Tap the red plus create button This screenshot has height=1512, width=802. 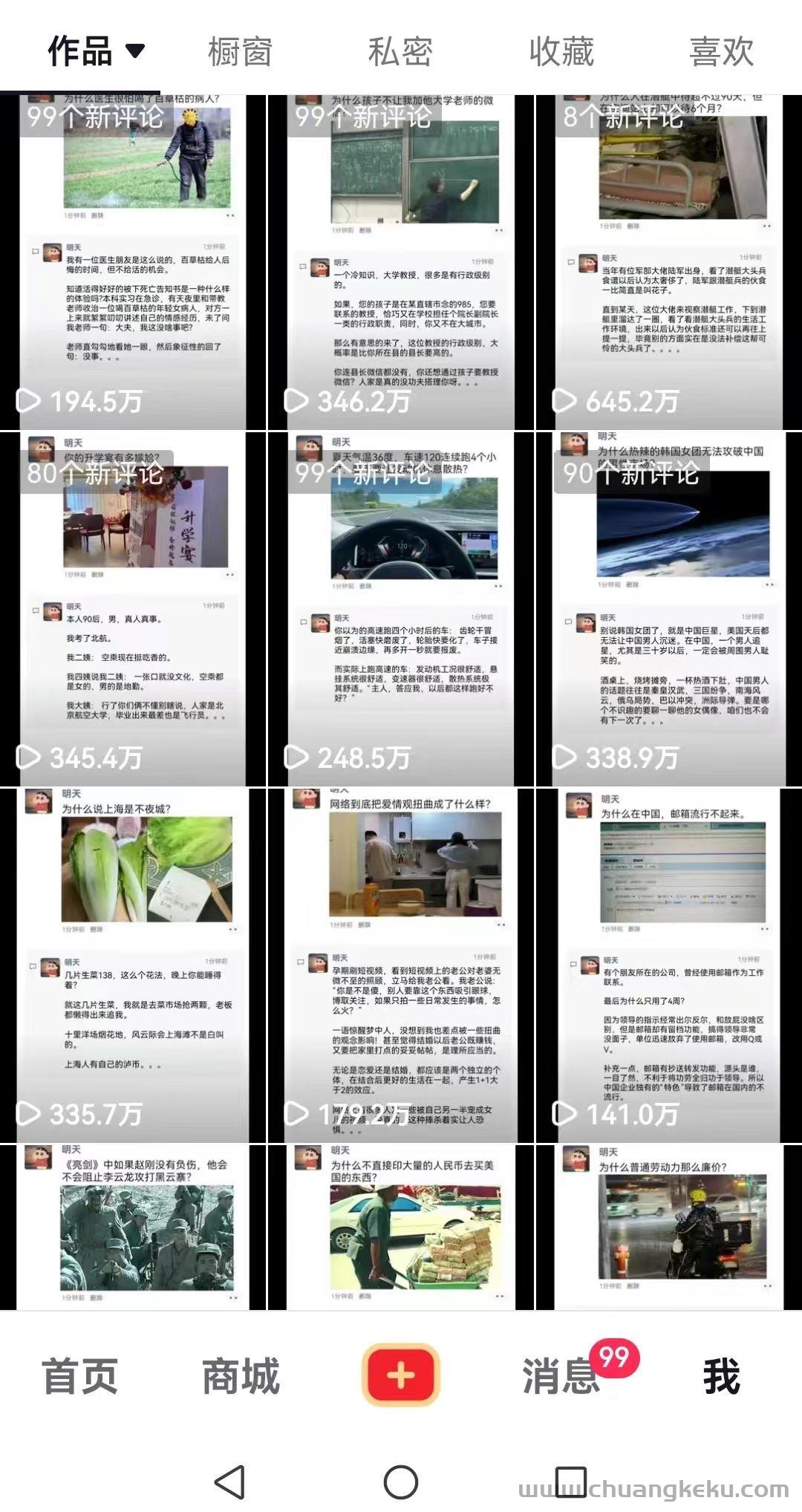pyautogui.click(x=401, y=1375)
